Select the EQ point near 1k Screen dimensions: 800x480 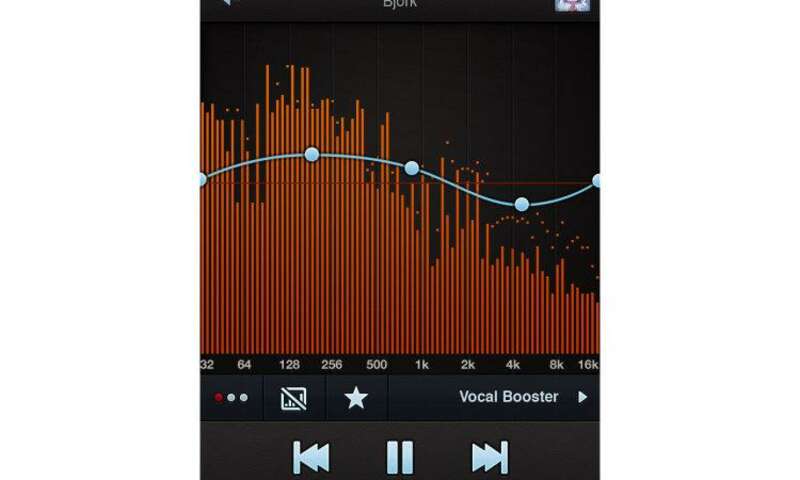(x=411, y=168)
